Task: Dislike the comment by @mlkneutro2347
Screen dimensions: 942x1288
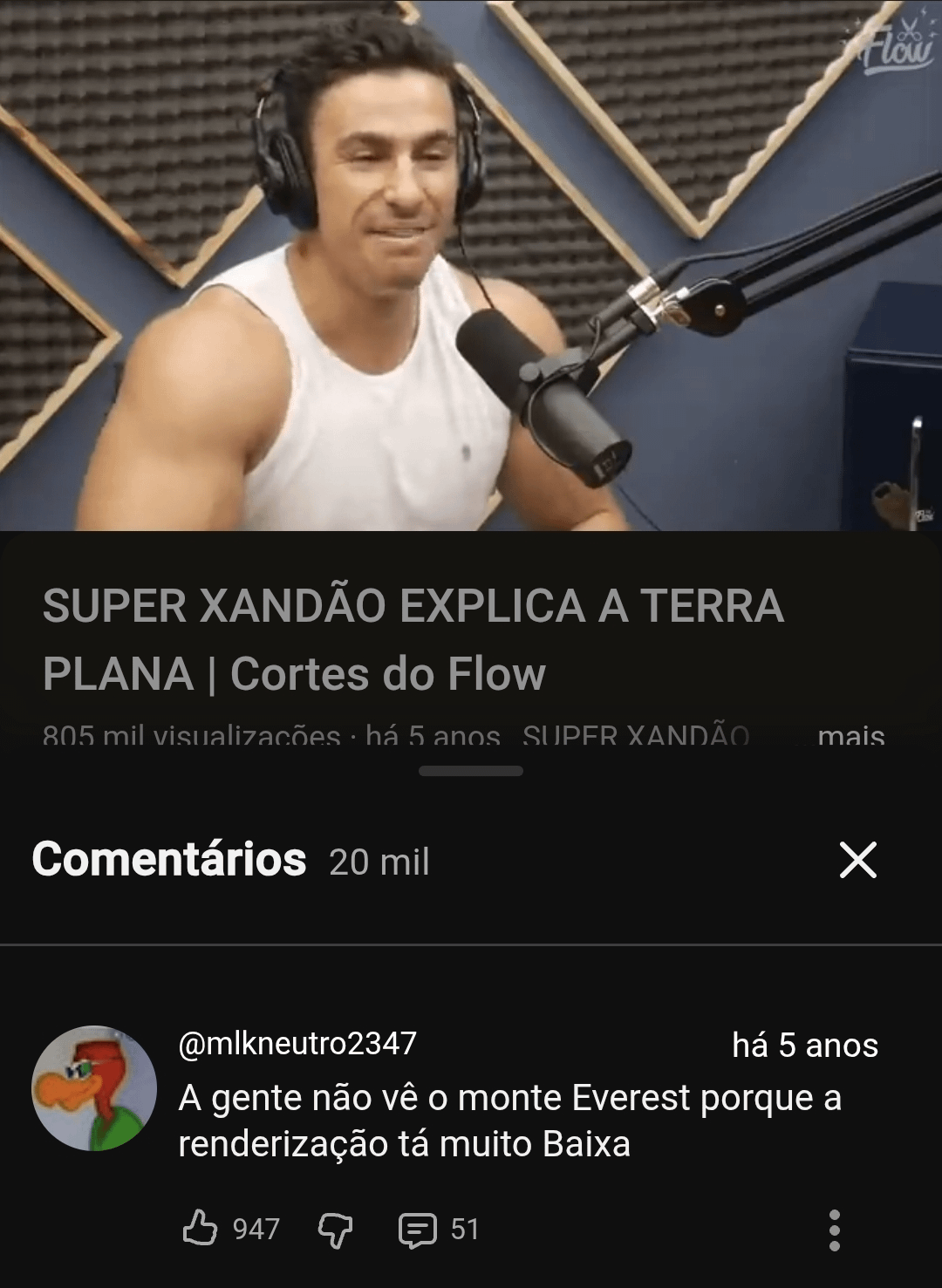Action: coord(335,1230)
